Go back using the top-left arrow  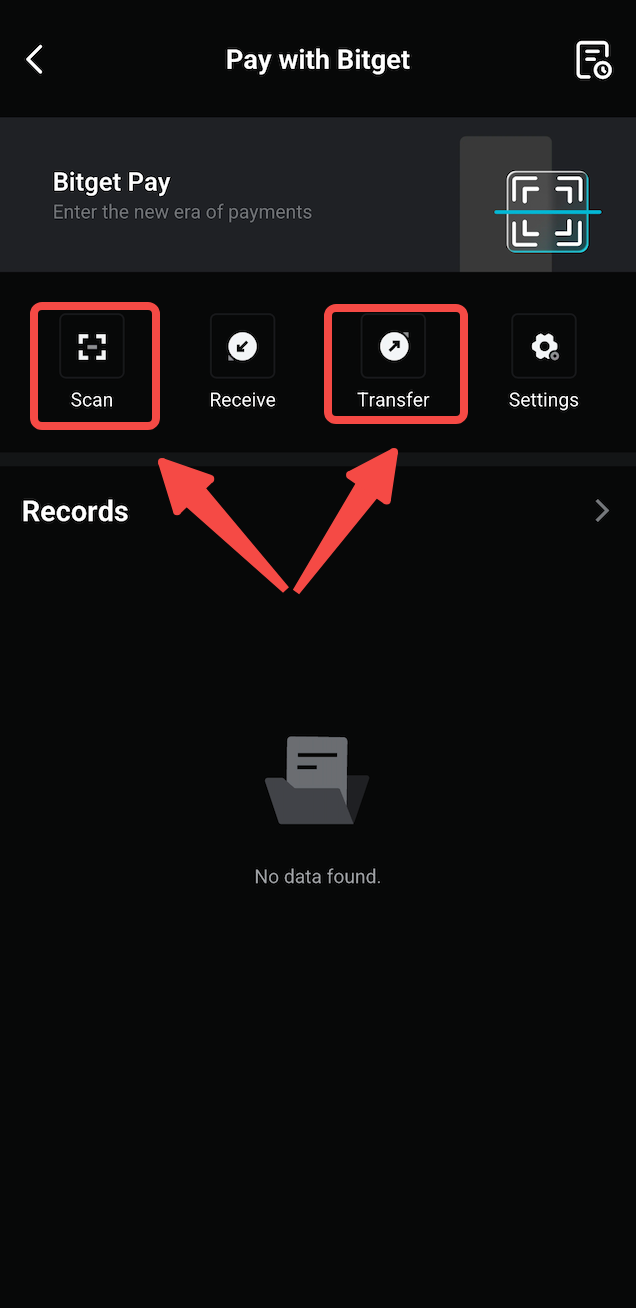tap(35, 60)
